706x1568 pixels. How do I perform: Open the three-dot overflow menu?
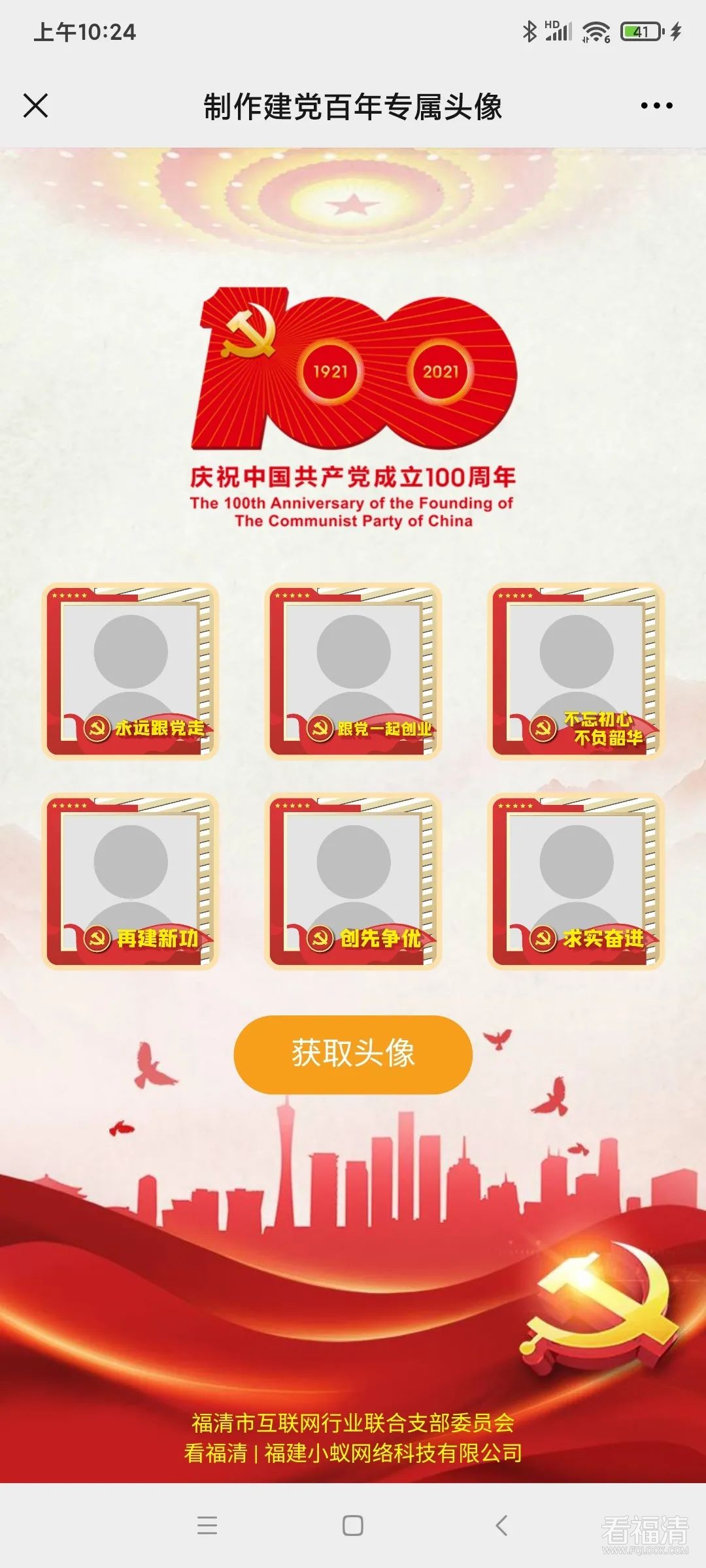click(656, 106)
